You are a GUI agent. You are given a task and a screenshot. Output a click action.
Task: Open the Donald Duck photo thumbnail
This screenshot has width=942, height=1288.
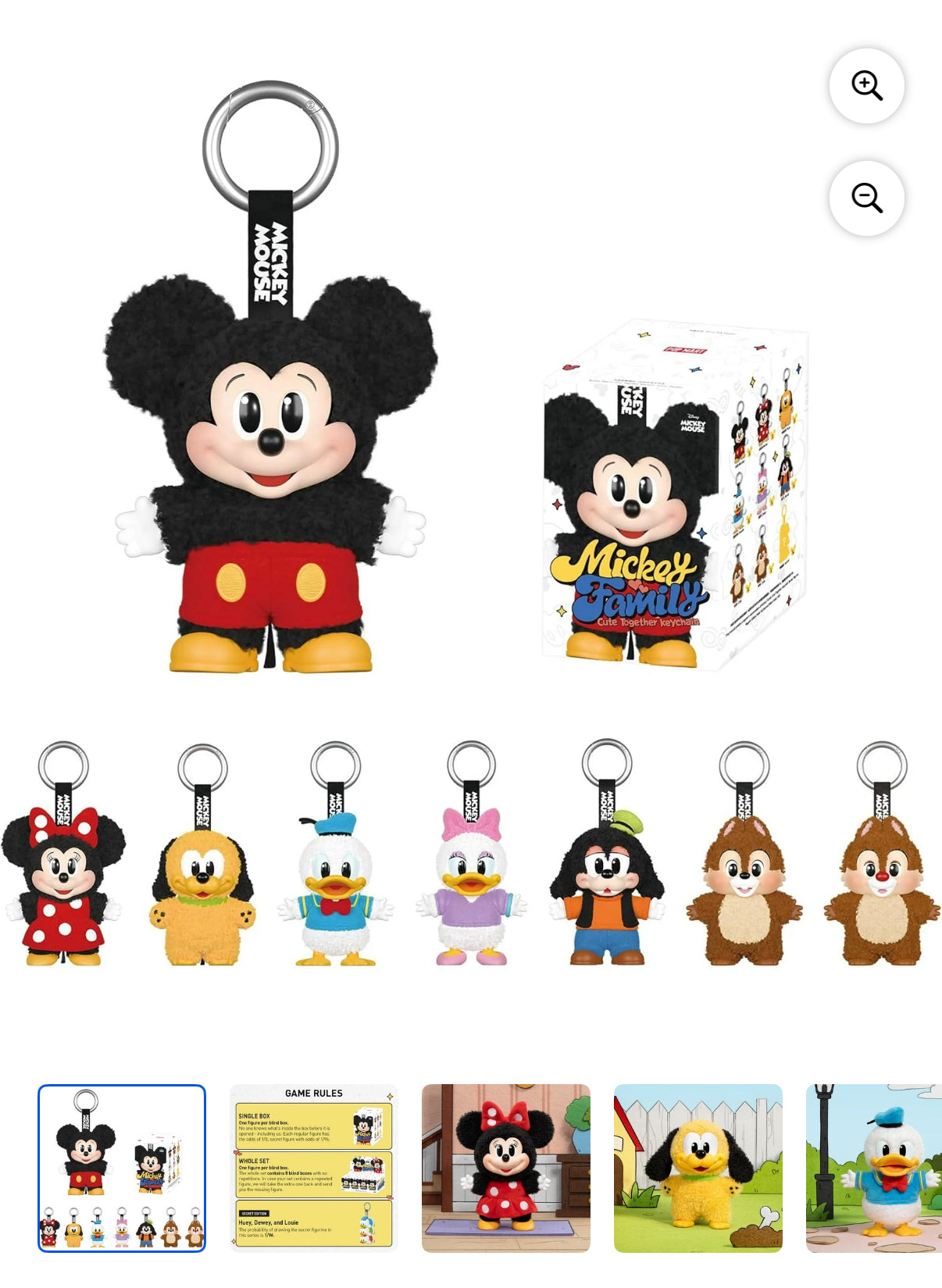point(875,1168)
